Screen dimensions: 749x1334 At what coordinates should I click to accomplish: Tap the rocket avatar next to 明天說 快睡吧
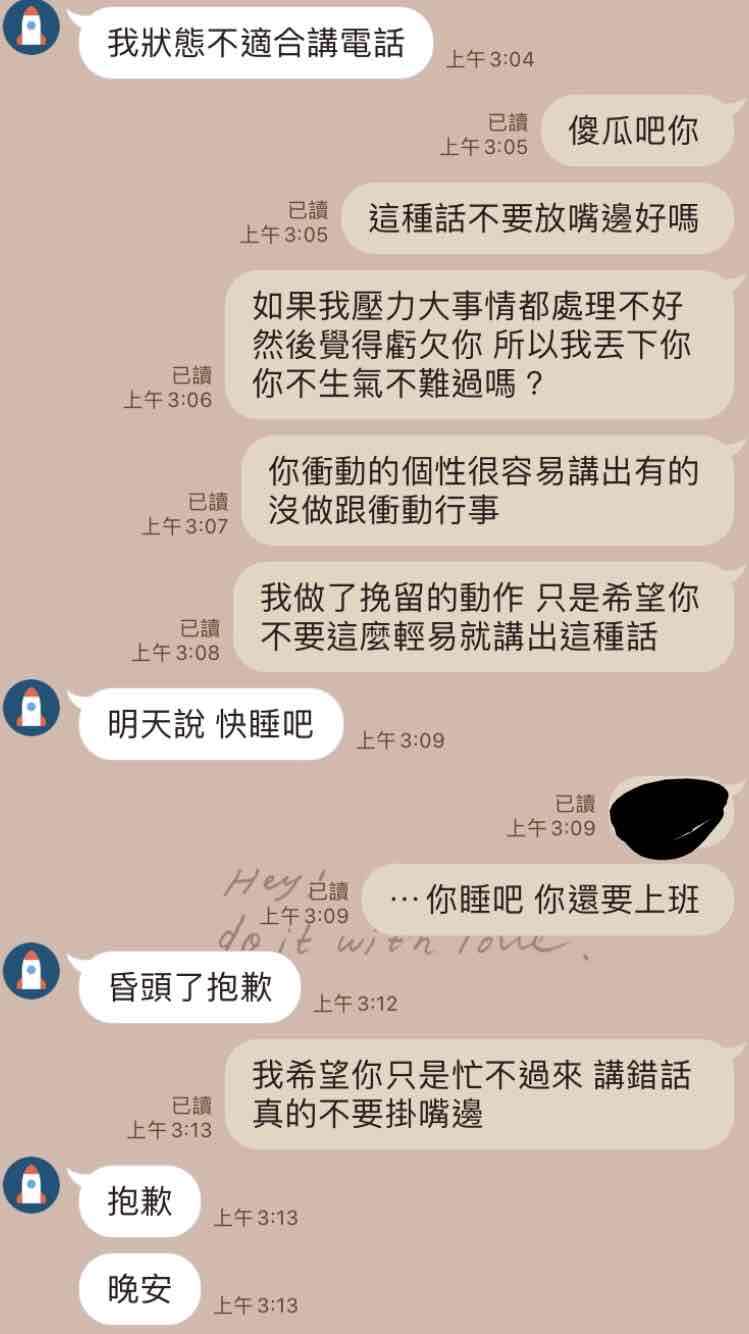tap(31, 707)
